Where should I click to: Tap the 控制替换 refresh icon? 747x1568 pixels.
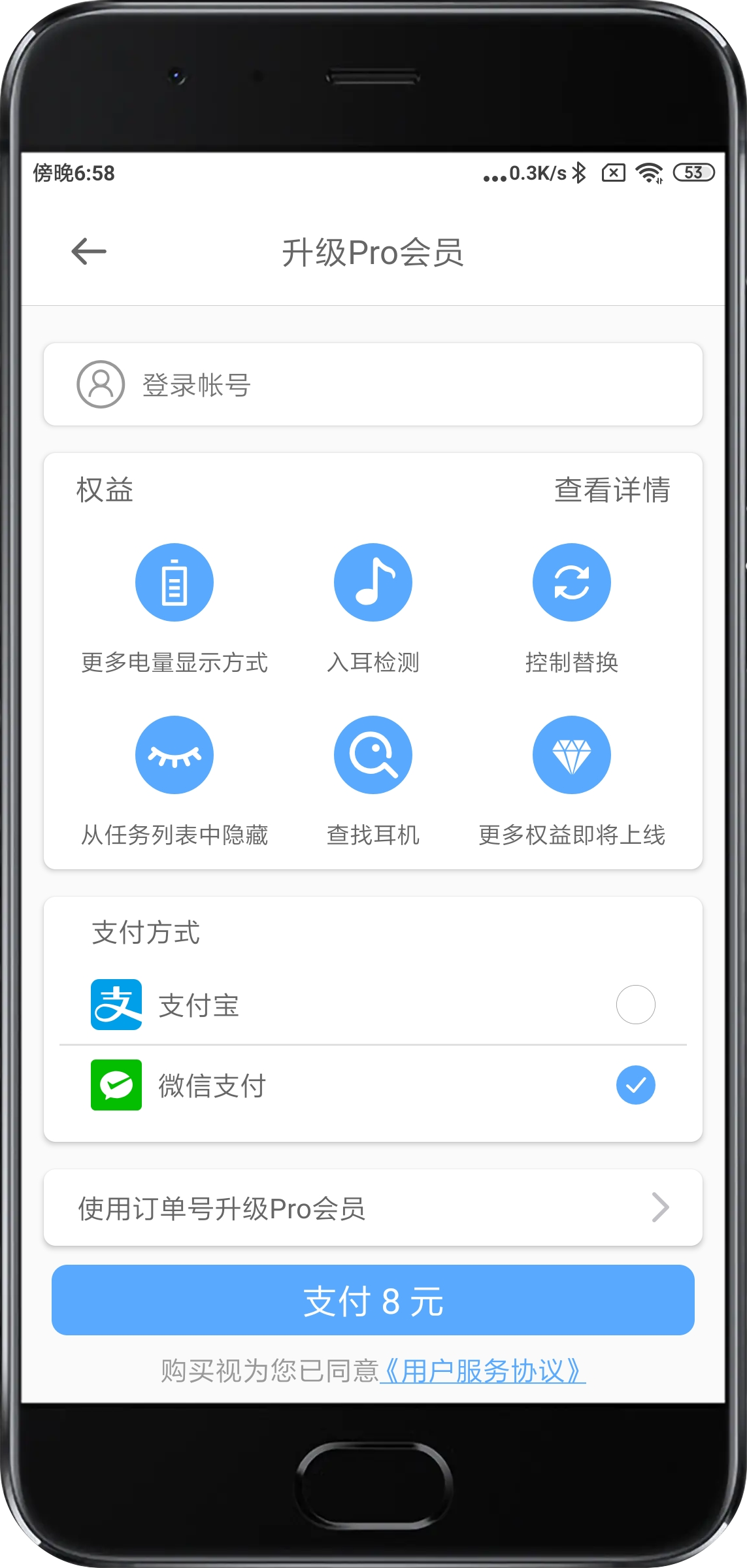click(572, 582)
